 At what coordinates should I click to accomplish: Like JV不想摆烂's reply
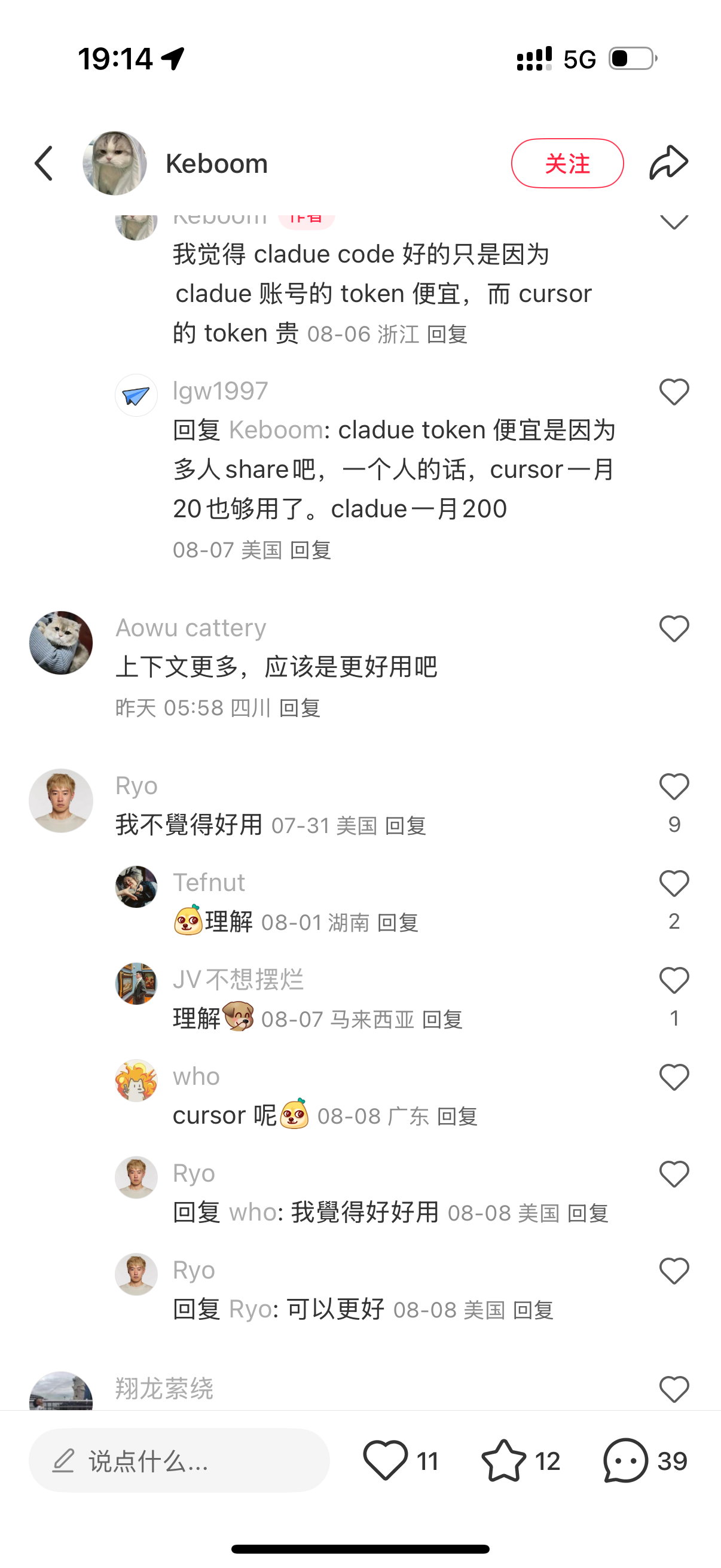click(x=674, y=981)
